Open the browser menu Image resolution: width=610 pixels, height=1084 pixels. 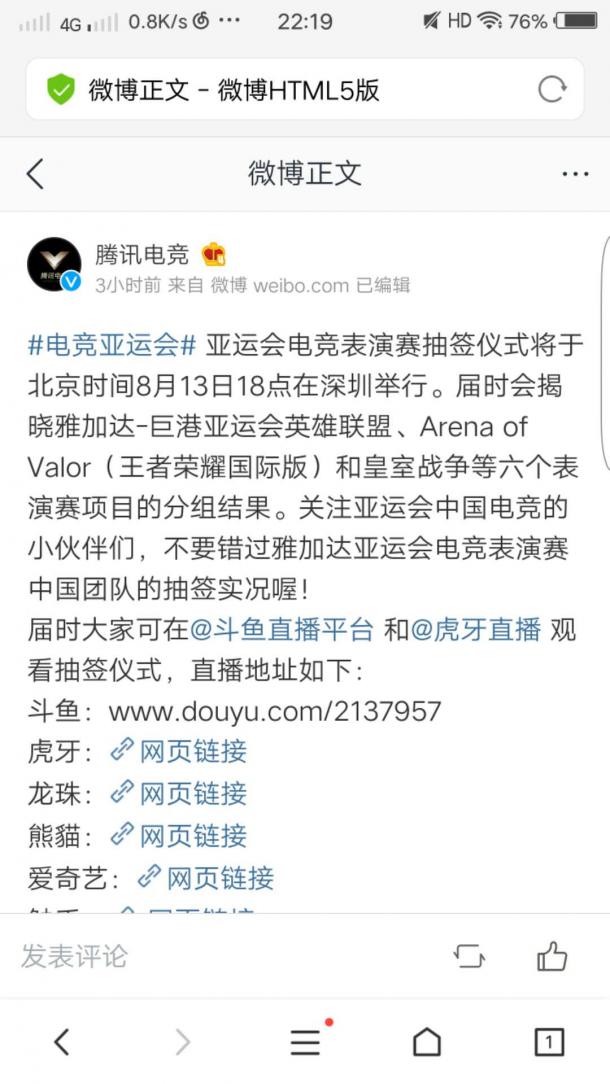pos(305,1042)
